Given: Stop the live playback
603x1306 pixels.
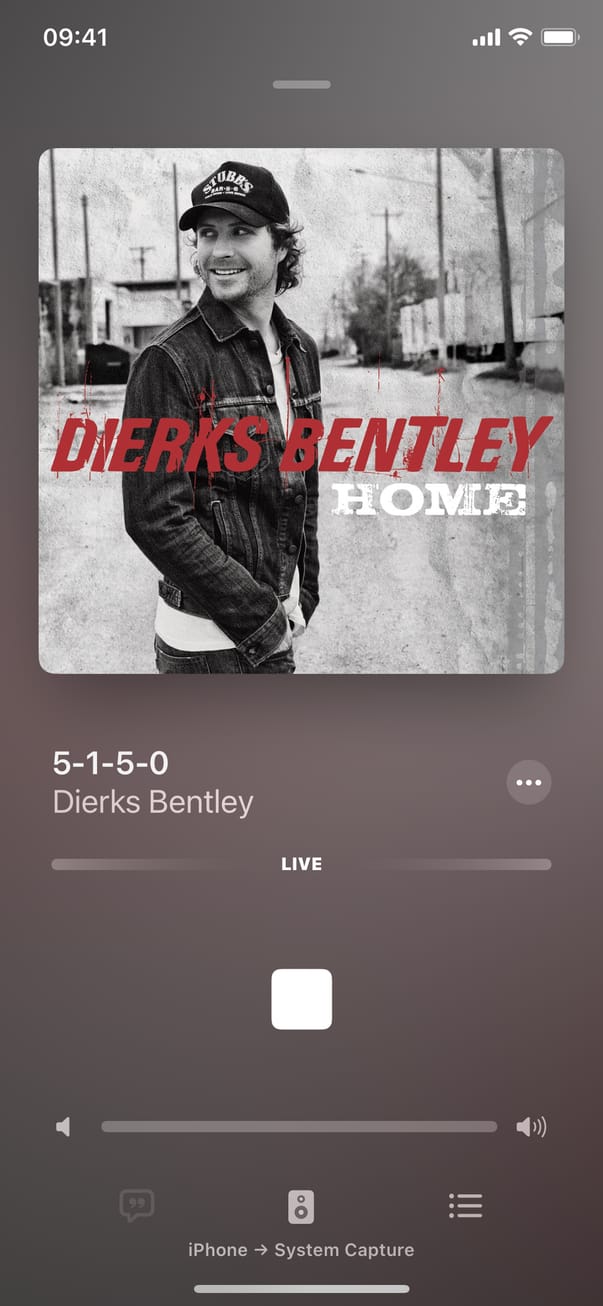Looking at the screenshot, I should click(301, 999).
